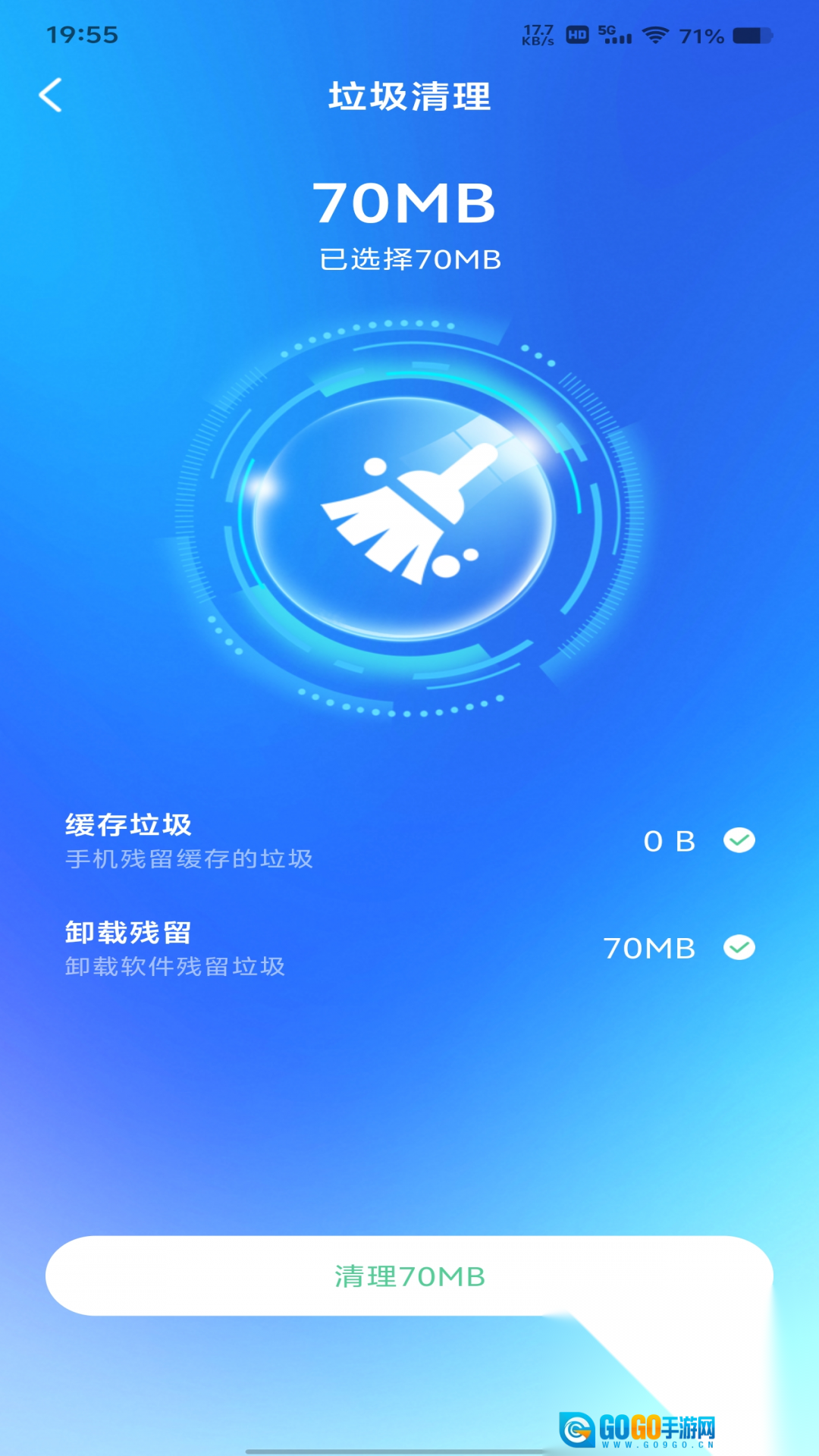Image resolution: width=819 pixels, height=1456 pixels.
Task: Uncheck the 缓存垃圾 checkbox
Action: pos(739,840)
